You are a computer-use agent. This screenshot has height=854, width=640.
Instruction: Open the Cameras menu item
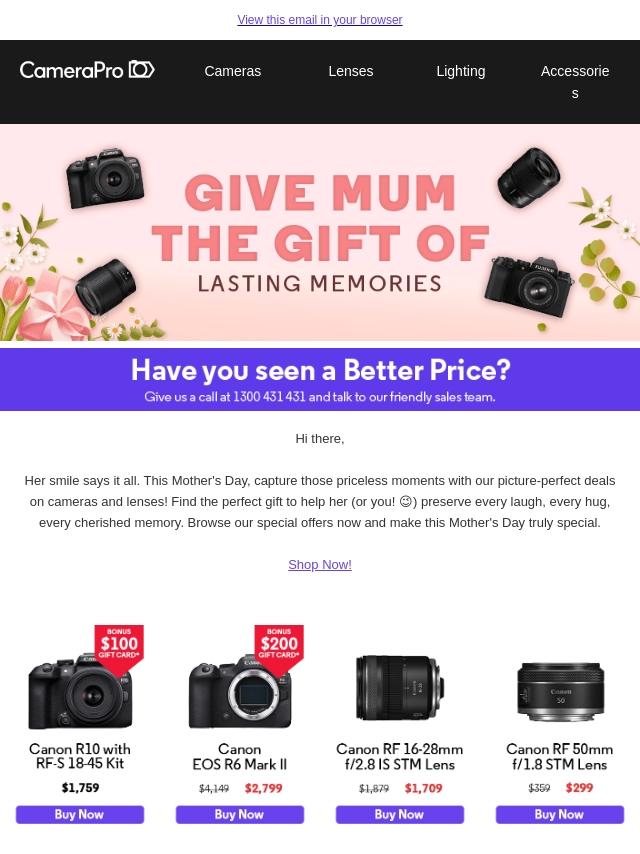click(232, 71)
